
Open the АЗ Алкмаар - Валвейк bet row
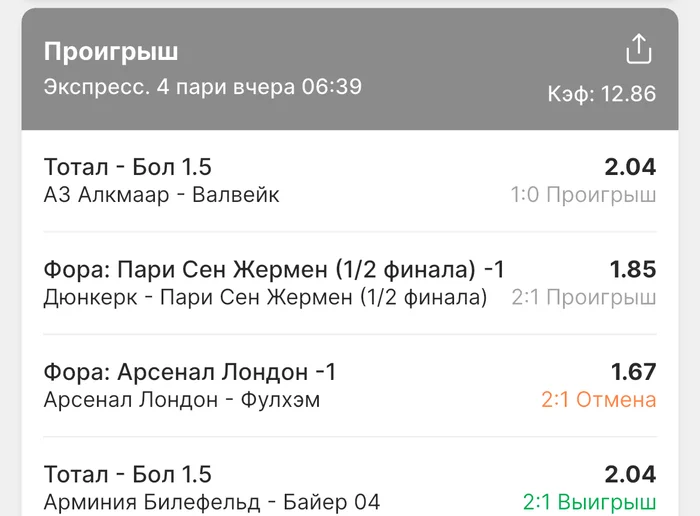pos(350,181)
